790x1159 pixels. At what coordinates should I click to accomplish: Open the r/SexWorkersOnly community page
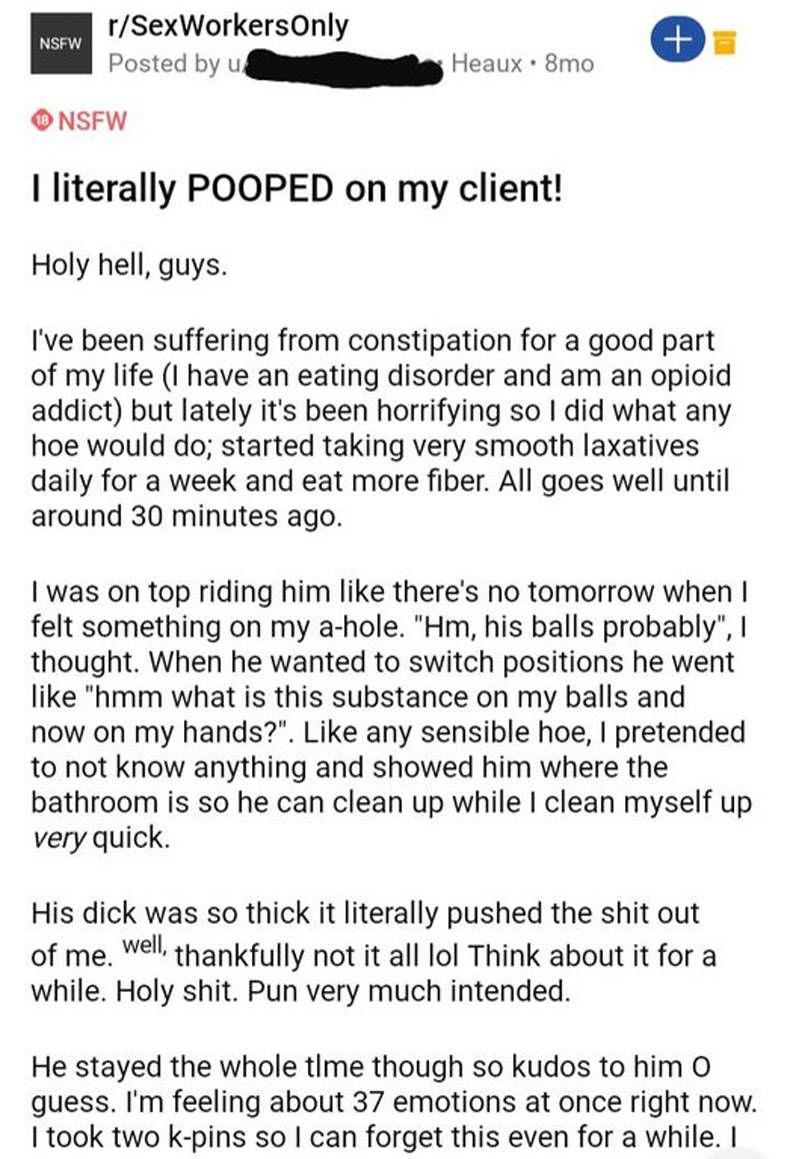[x=228, y=26]
